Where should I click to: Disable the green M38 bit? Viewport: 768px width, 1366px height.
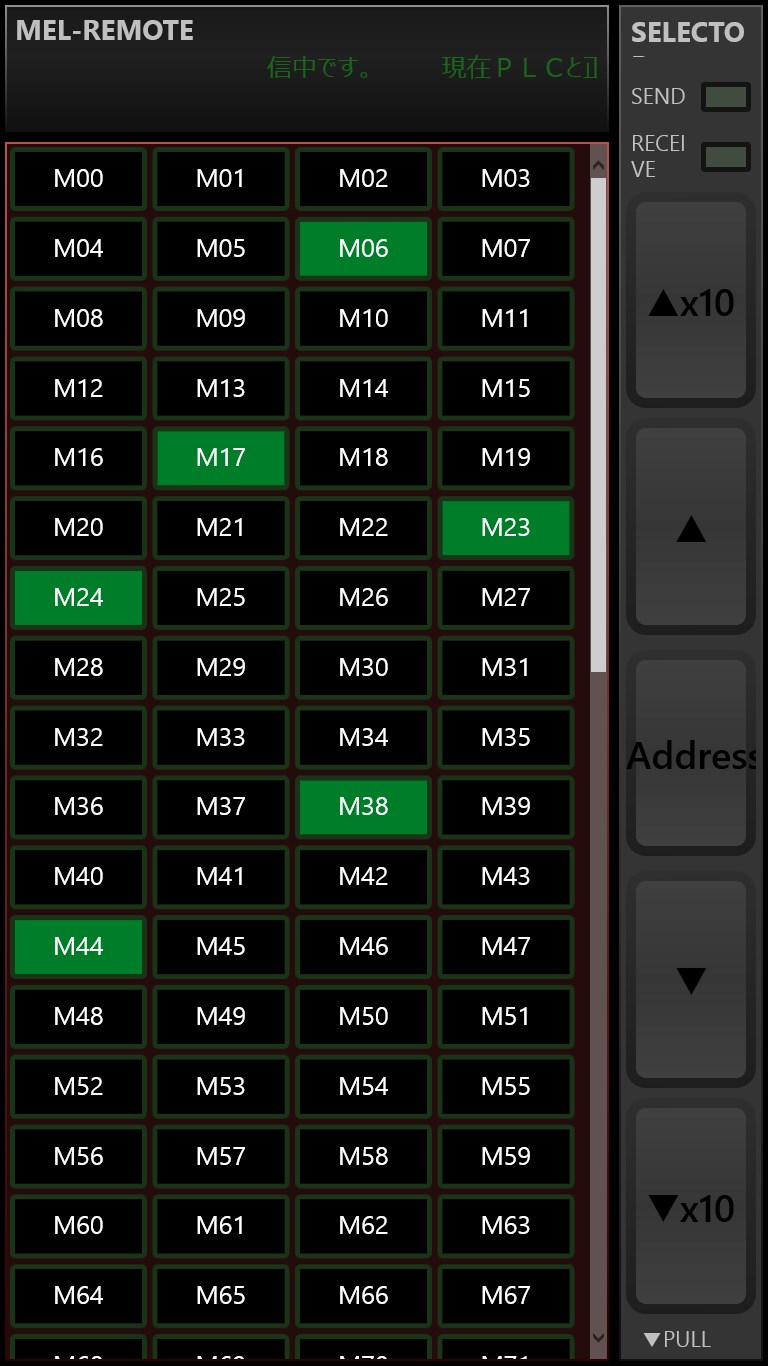pos(363,807)
